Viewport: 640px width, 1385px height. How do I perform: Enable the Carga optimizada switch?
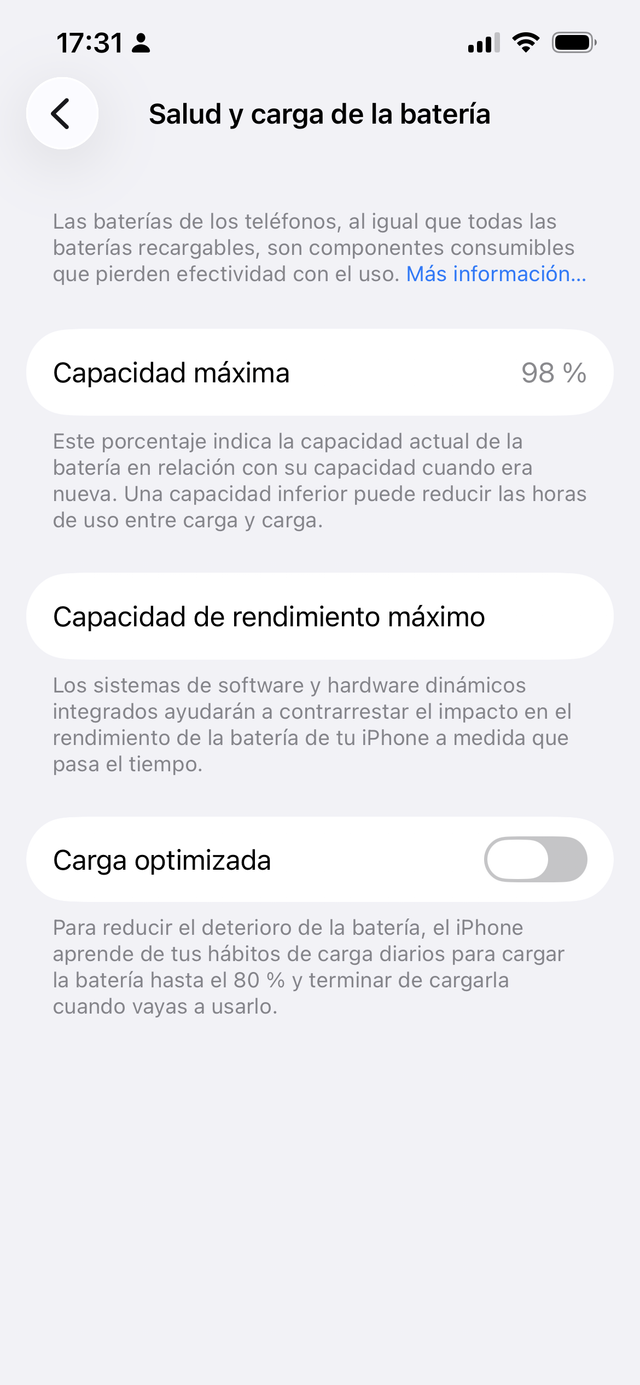535,860
